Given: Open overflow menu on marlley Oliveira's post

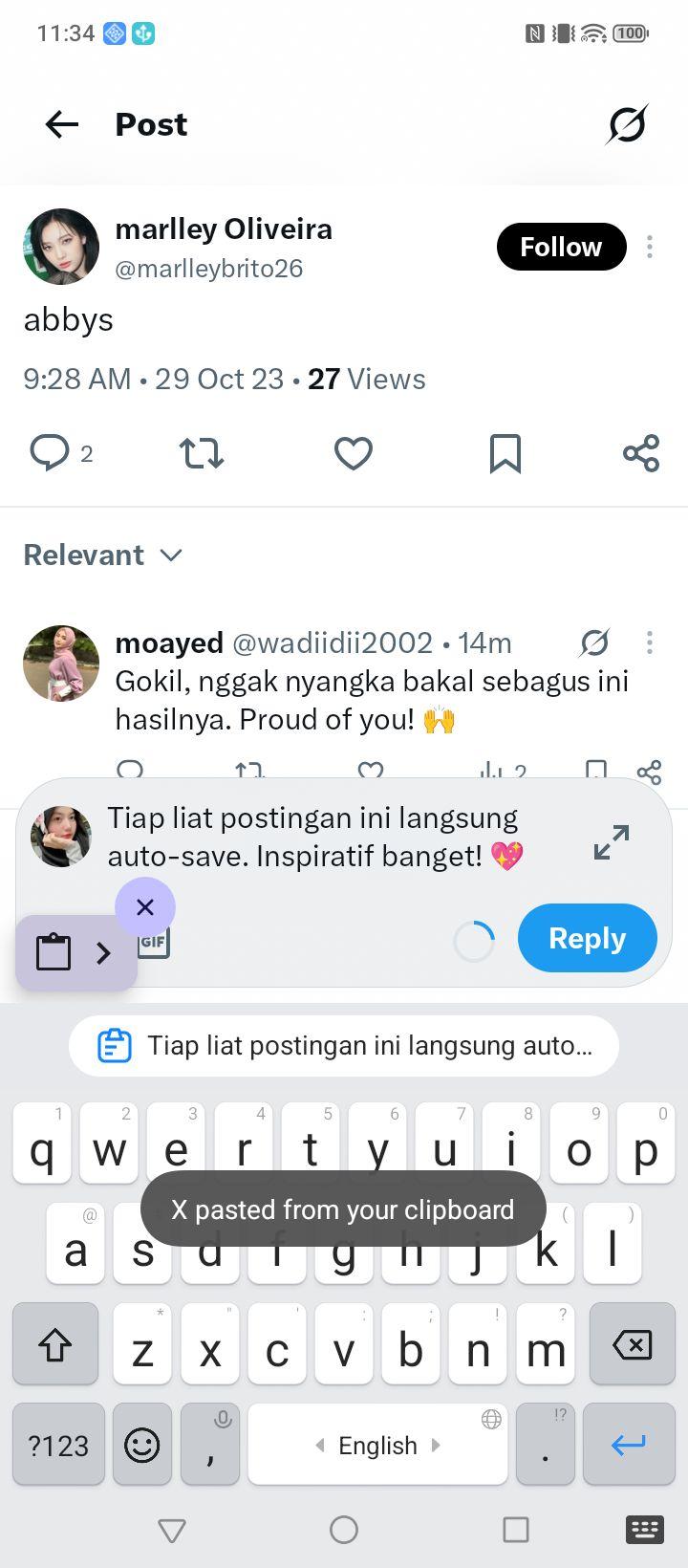Looking at the screenshot, I should (x=650, y=247).
